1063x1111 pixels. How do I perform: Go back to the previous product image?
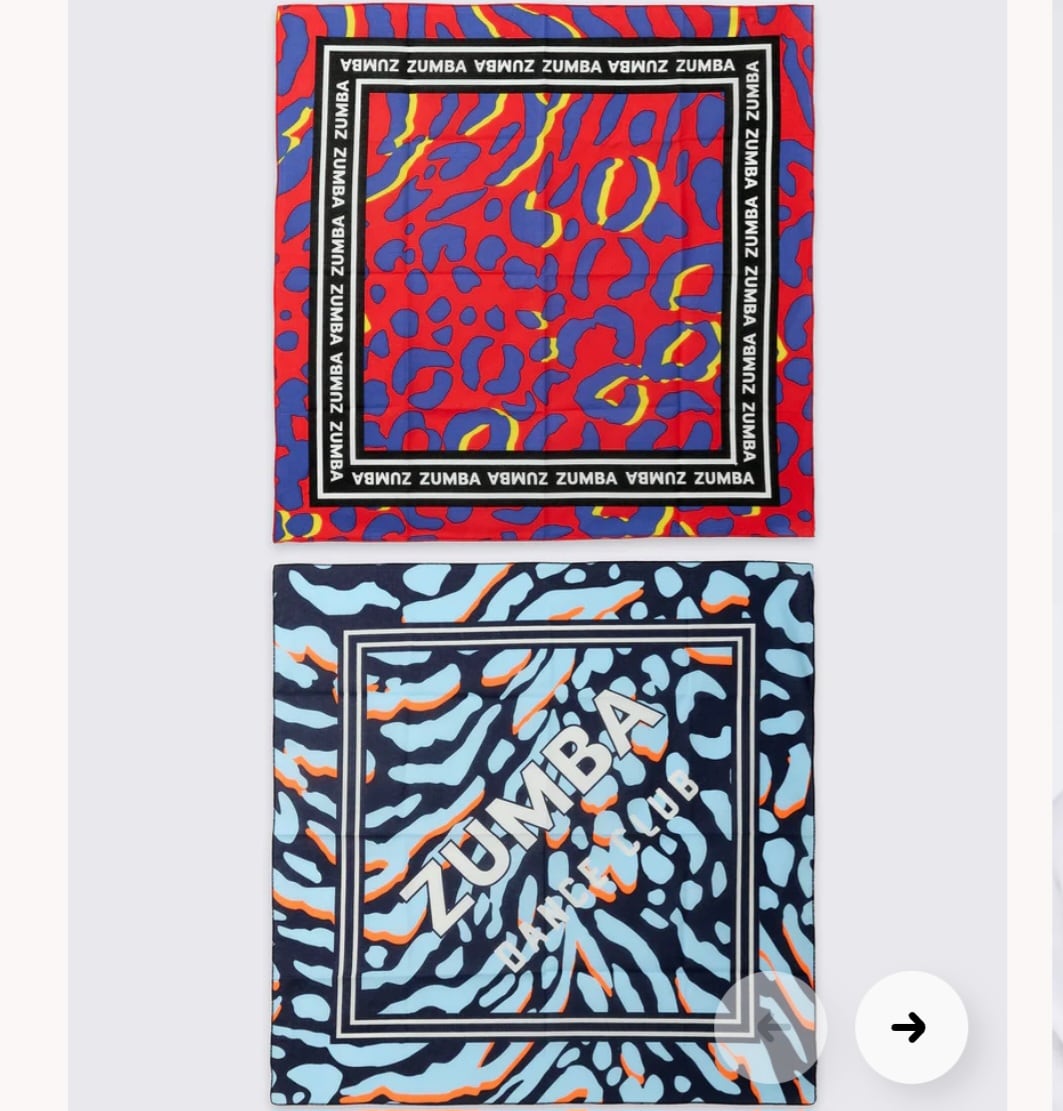click(770, 1027)
